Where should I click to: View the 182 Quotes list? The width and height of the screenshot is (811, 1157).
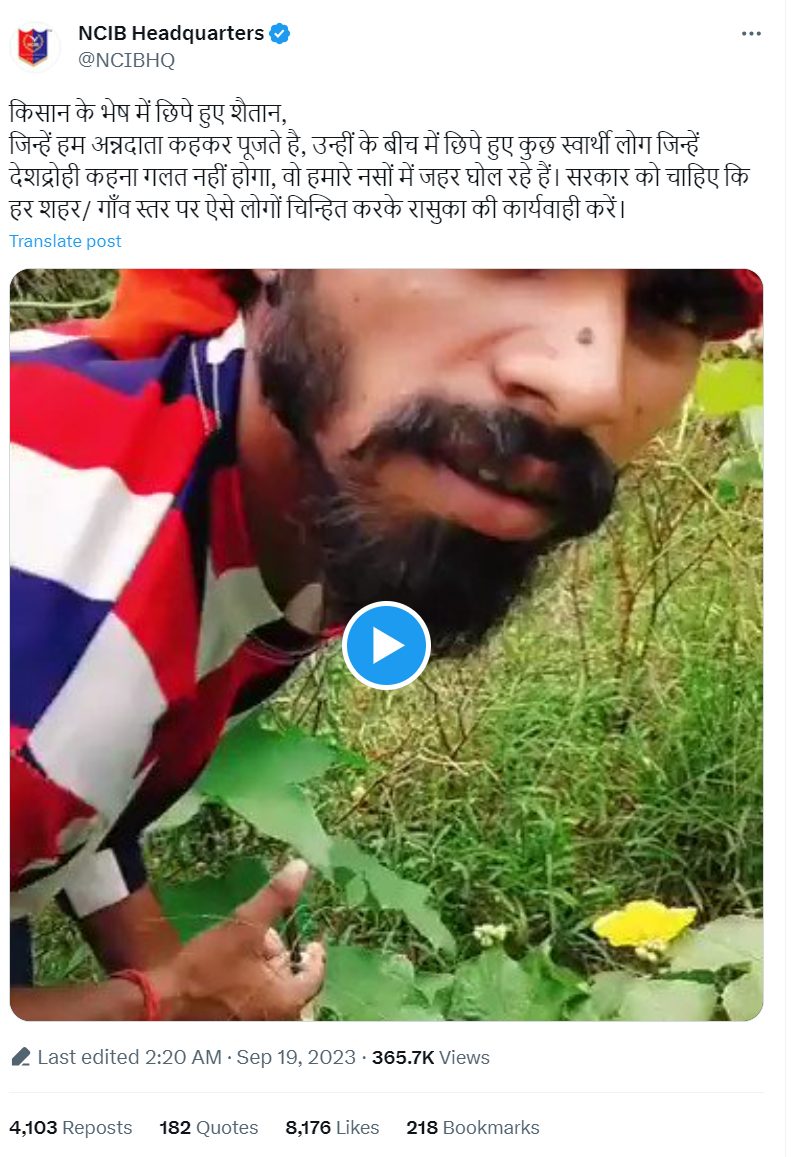coord(208,1127)
